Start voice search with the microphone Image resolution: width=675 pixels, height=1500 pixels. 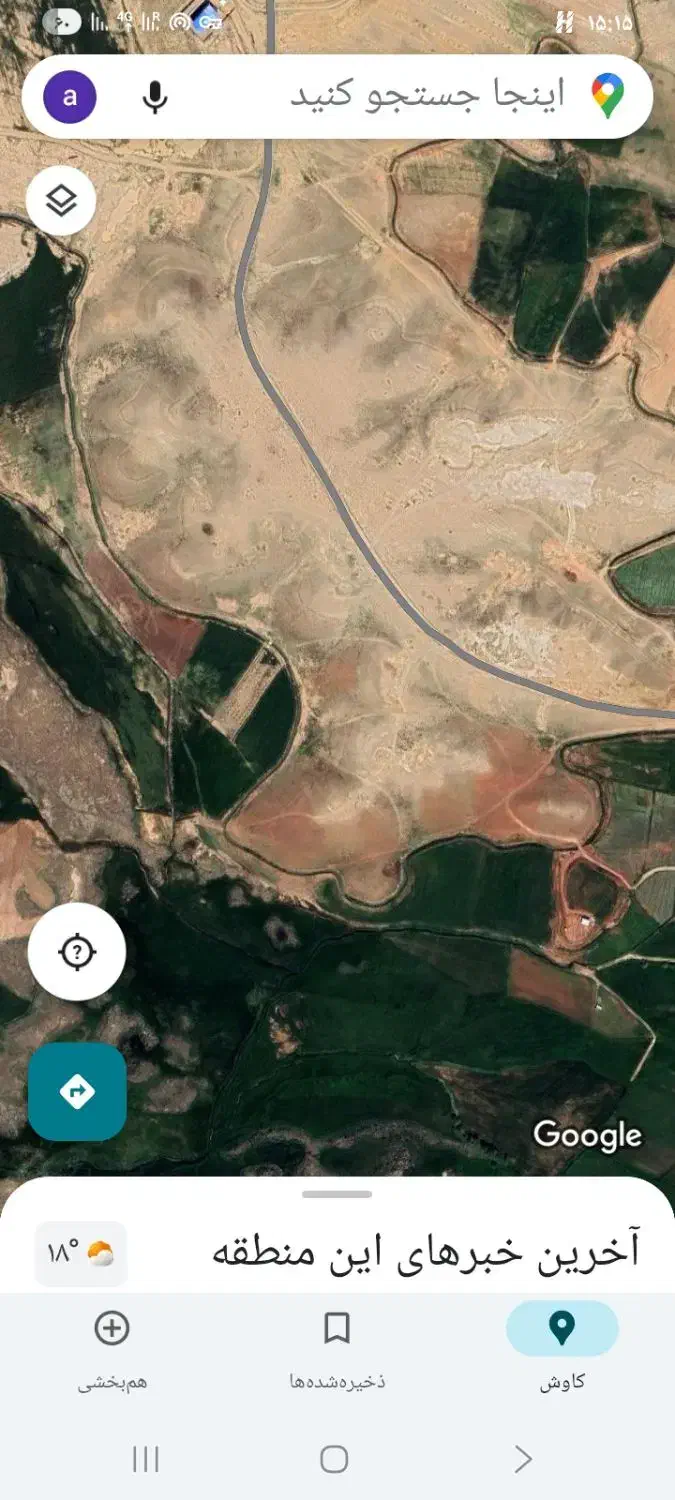[x=155, y=97]
